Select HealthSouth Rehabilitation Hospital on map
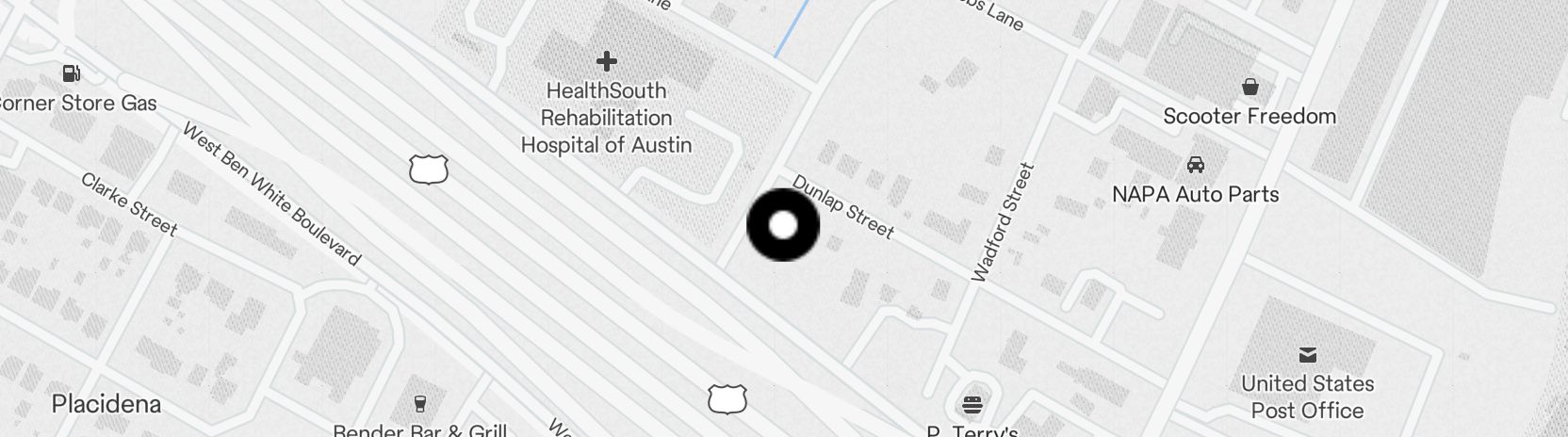This screenshot has height=437, width=1568. point(607,62)
